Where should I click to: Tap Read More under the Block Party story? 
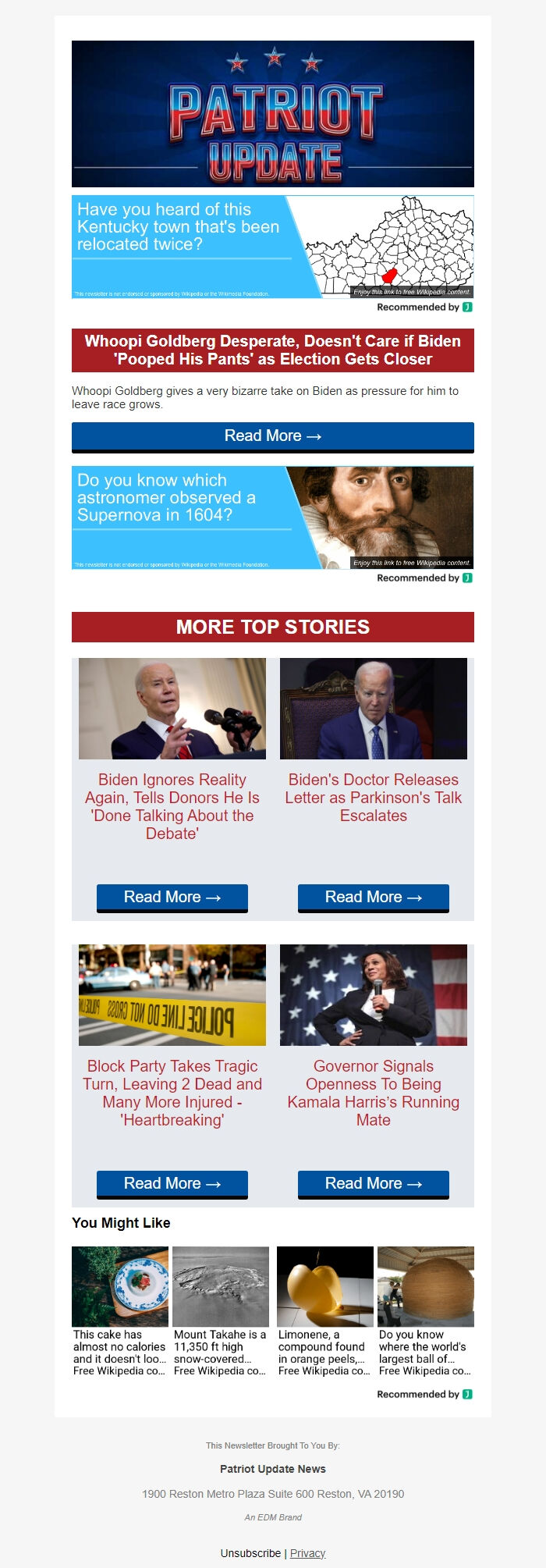(x=172, y=1184)
